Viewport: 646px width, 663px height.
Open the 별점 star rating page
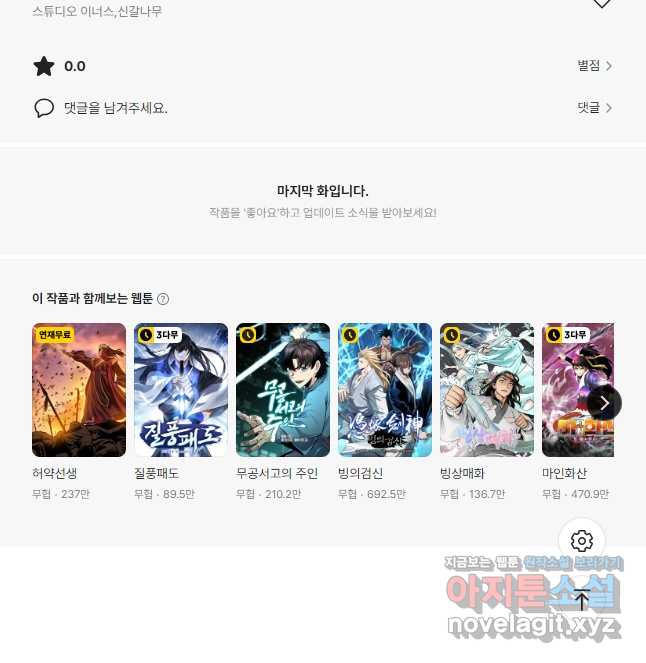click(594, 66)
